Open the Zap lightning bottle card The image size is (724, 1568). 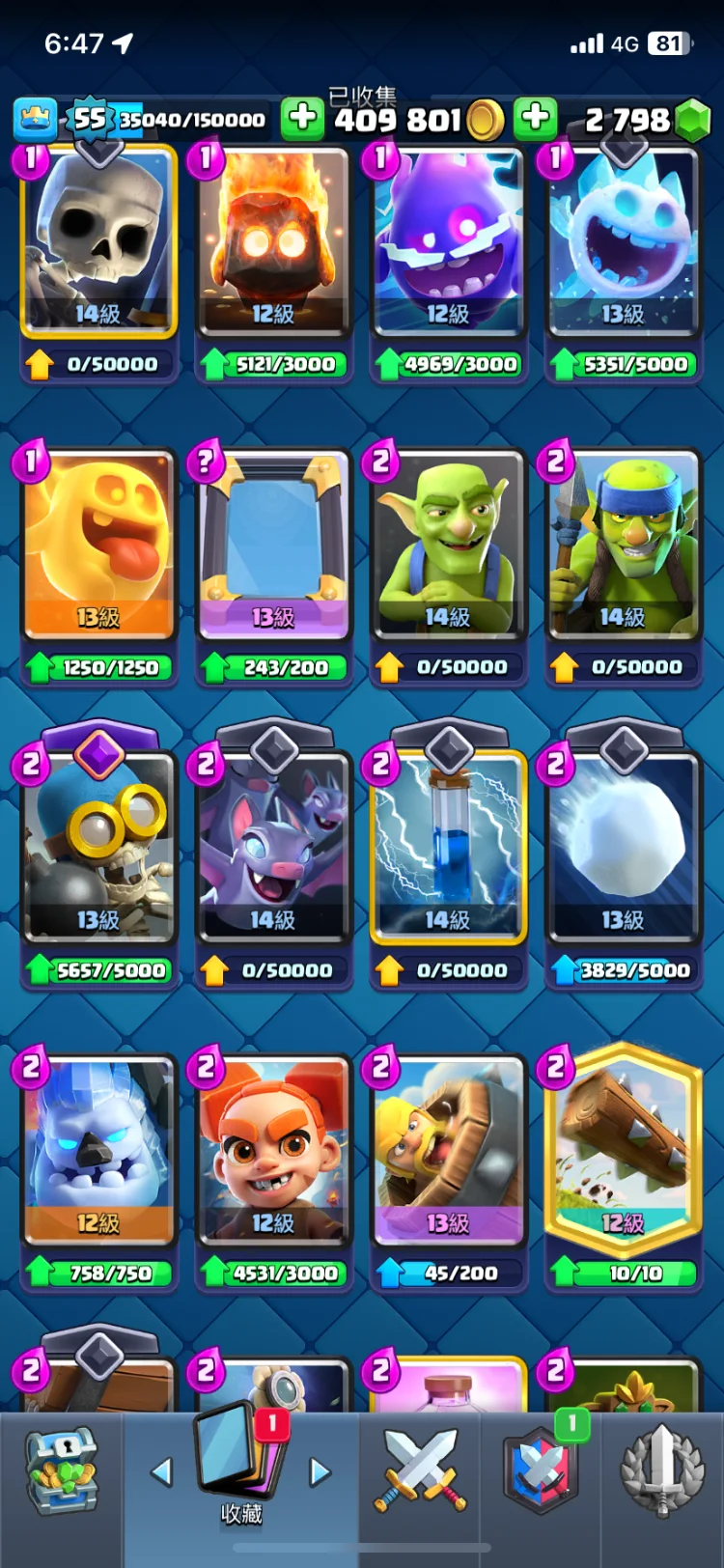click(x=448, y=850)
